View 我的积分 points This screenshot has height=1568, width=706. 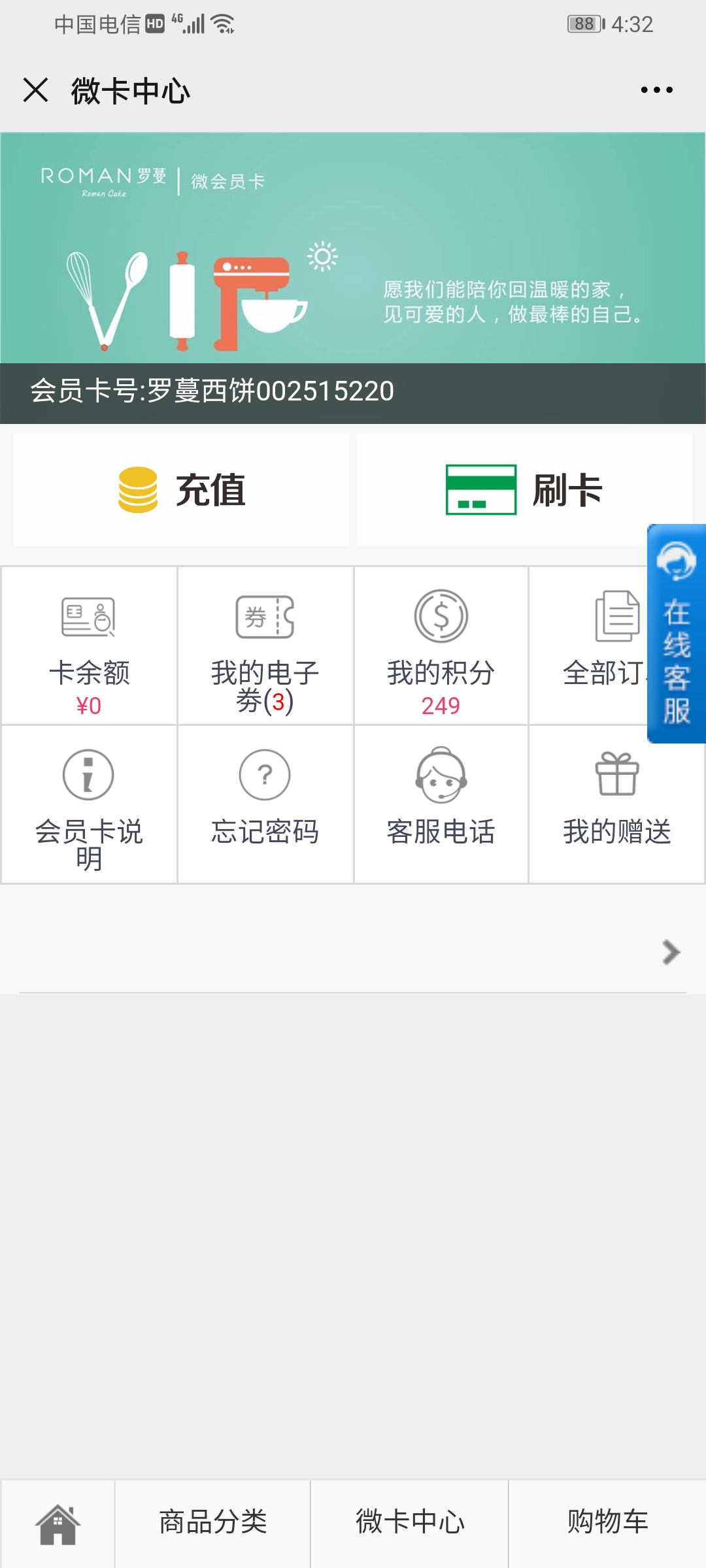tap(441, 645)
